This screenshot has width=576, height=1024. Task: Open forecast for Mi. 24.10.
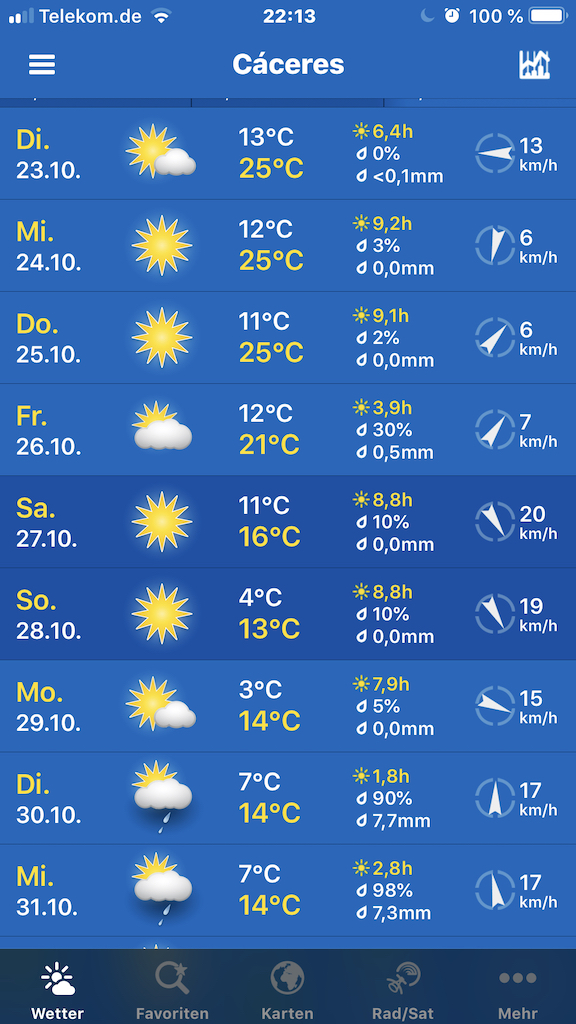point(288,246)
